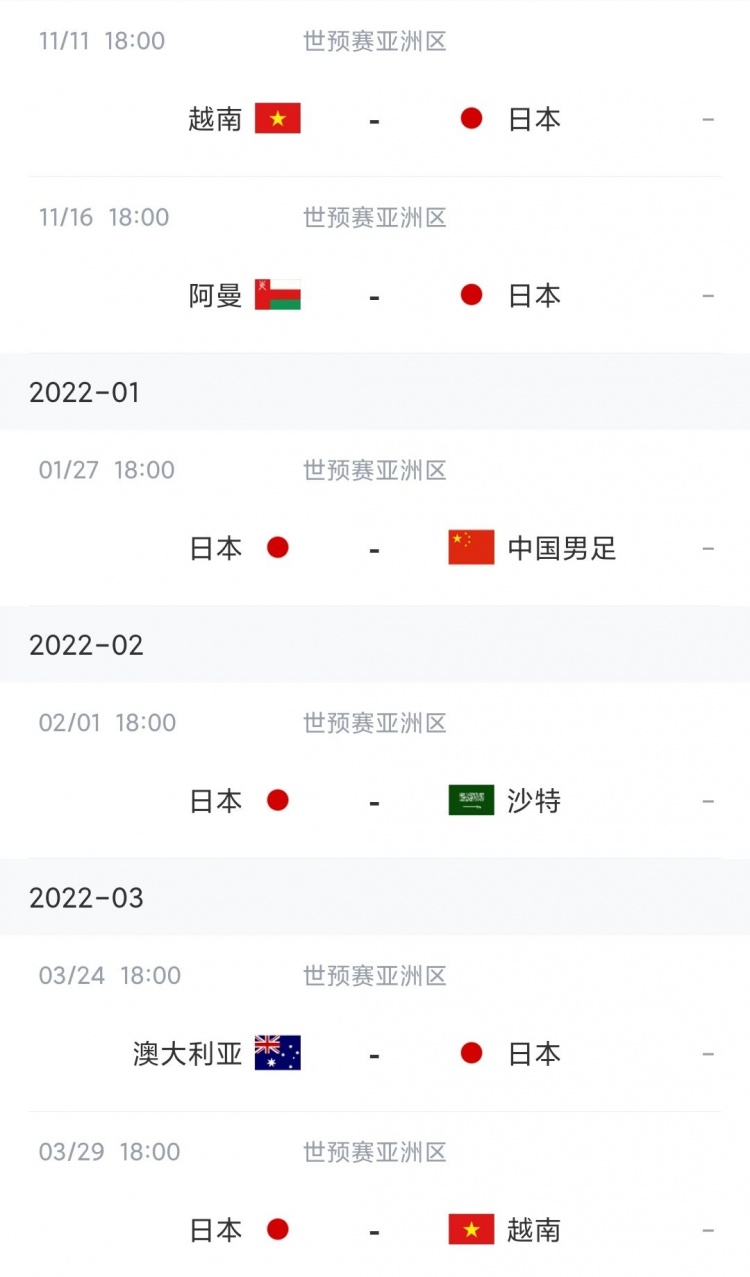Click the 澳大利亚 vs 日本 match row
The image size is (750, 1277).
click(x=375, y=1052)
